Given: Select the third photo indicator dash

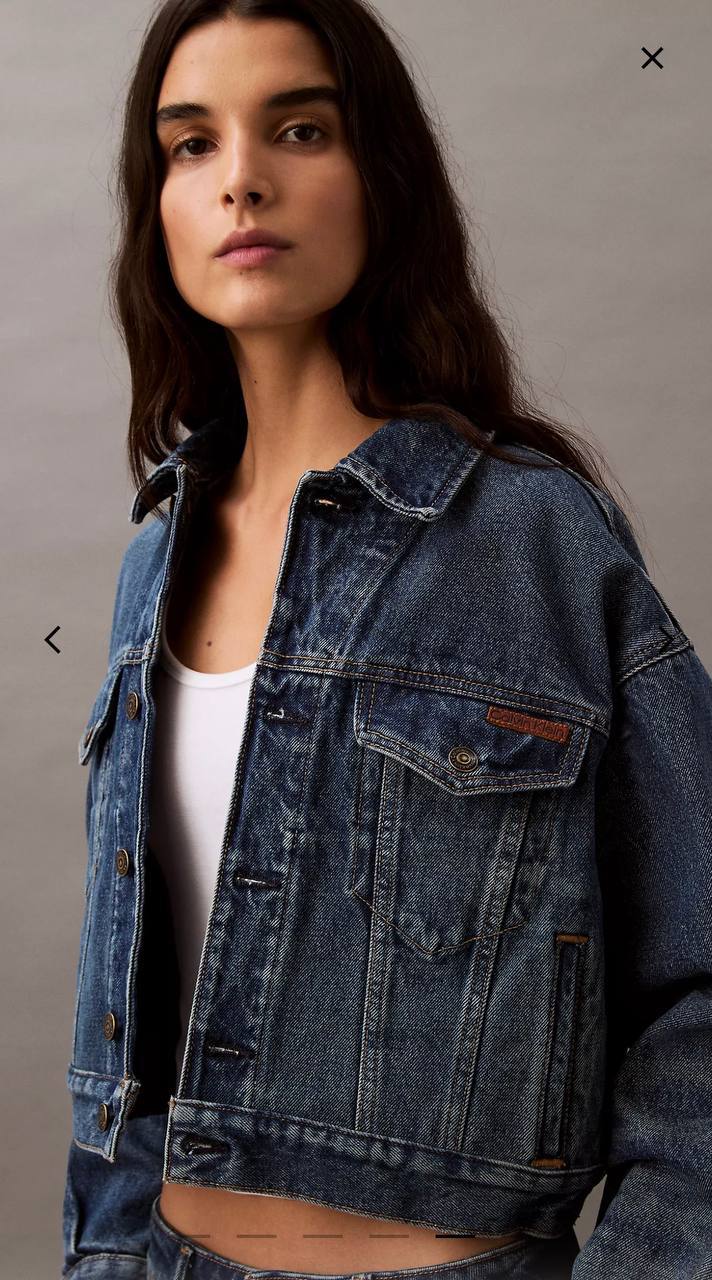Looking at the screenshot, I should [322, 1236].
